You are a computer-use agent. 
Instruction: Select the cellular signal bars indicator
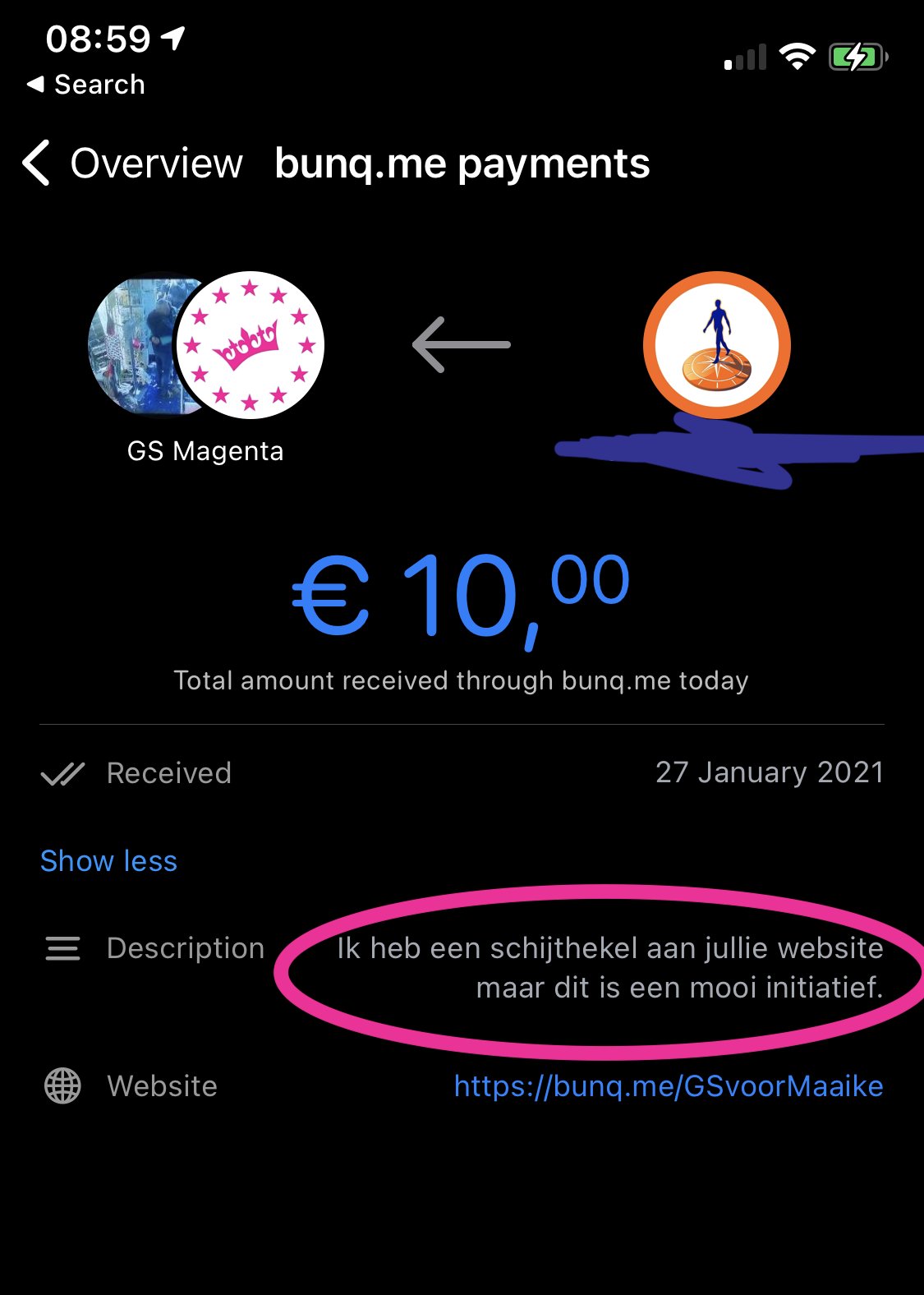click(x=746, y=56)
